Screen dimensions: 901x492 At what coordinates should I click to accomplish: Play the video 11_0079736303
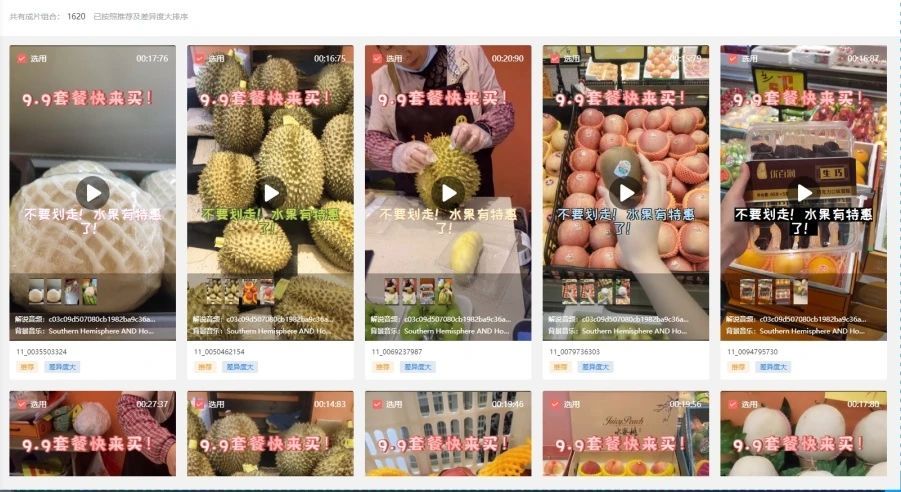pyautogui.click(x=625, y=192)
